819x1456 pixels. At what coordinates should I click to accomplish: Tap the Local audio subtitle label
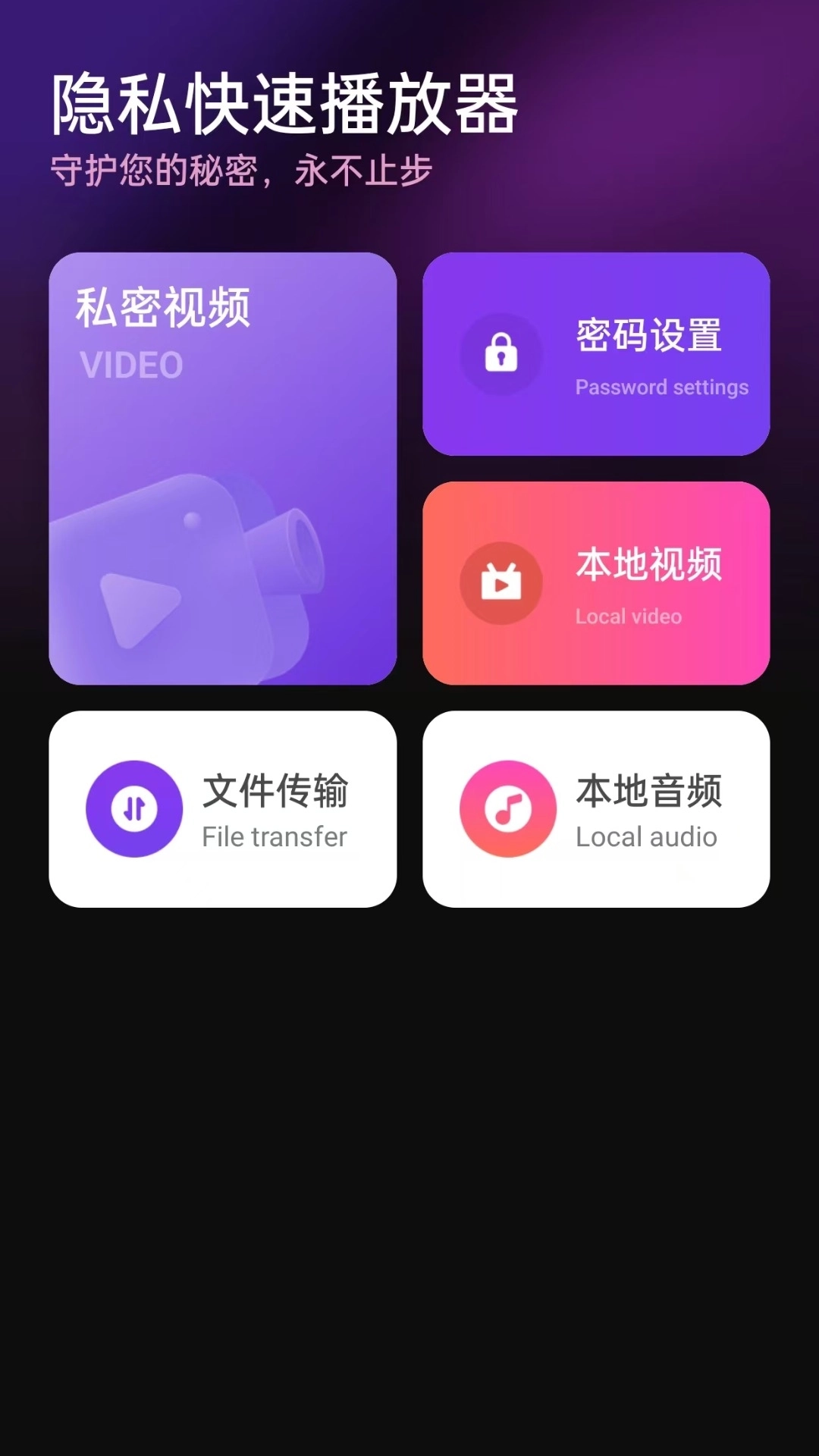coord(645,837)
